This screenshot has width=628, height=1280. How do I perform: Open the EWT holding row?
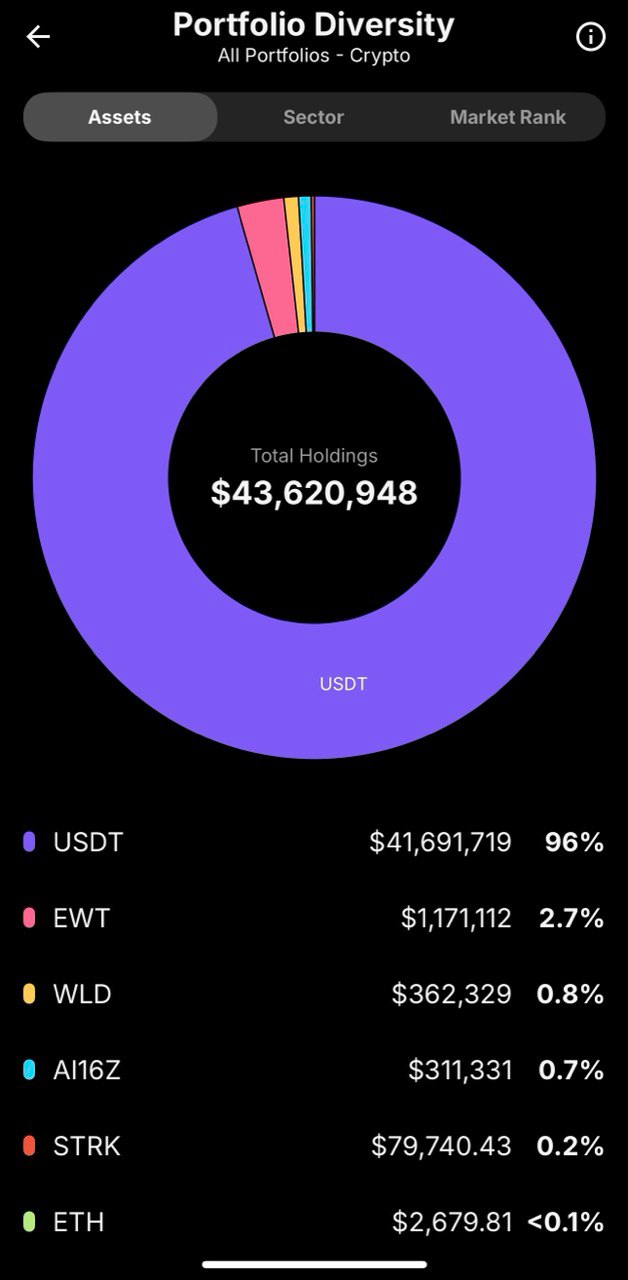click(x=314, y=918)
